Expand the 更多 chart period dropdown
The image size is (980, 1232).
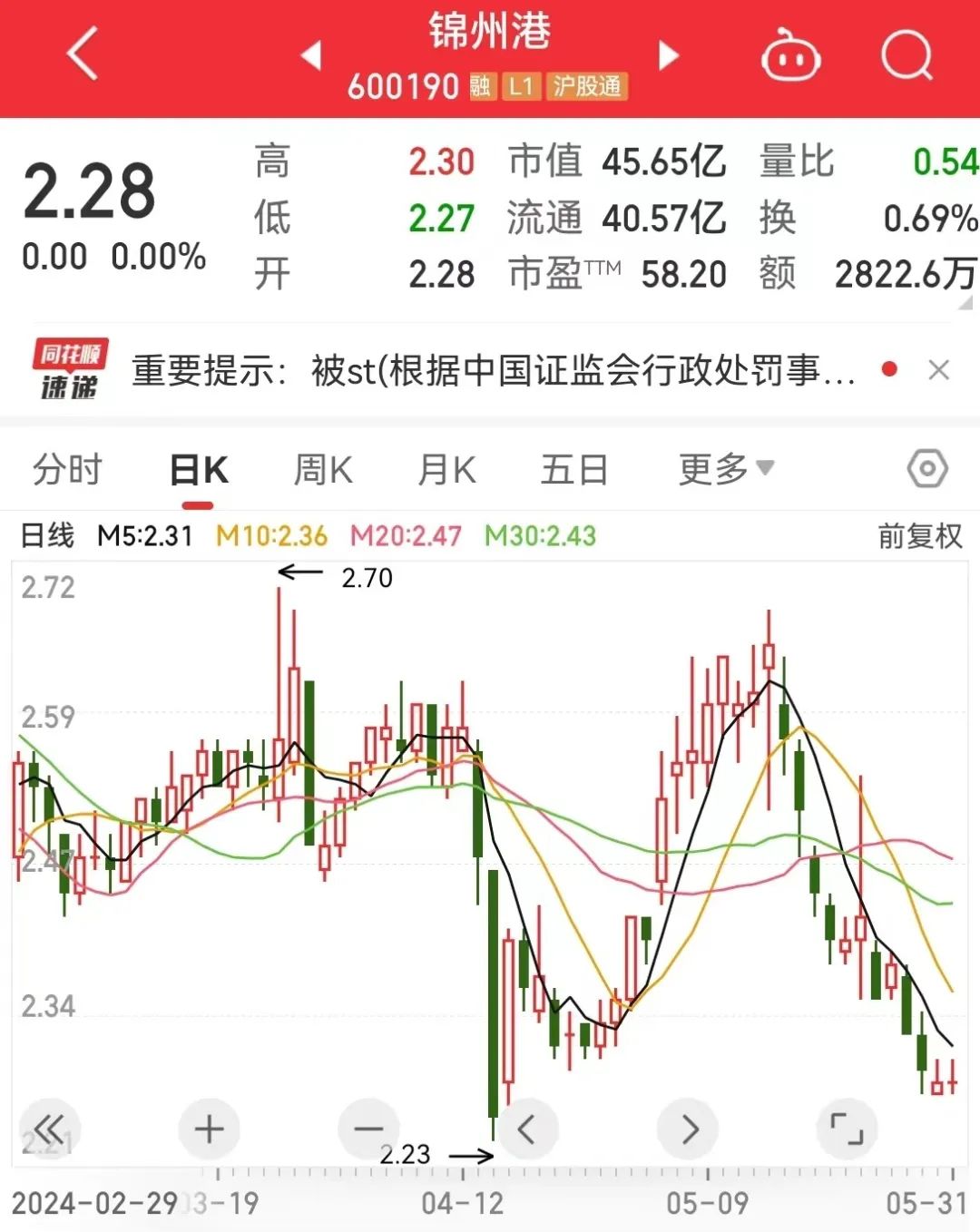(x=726, y=469)
